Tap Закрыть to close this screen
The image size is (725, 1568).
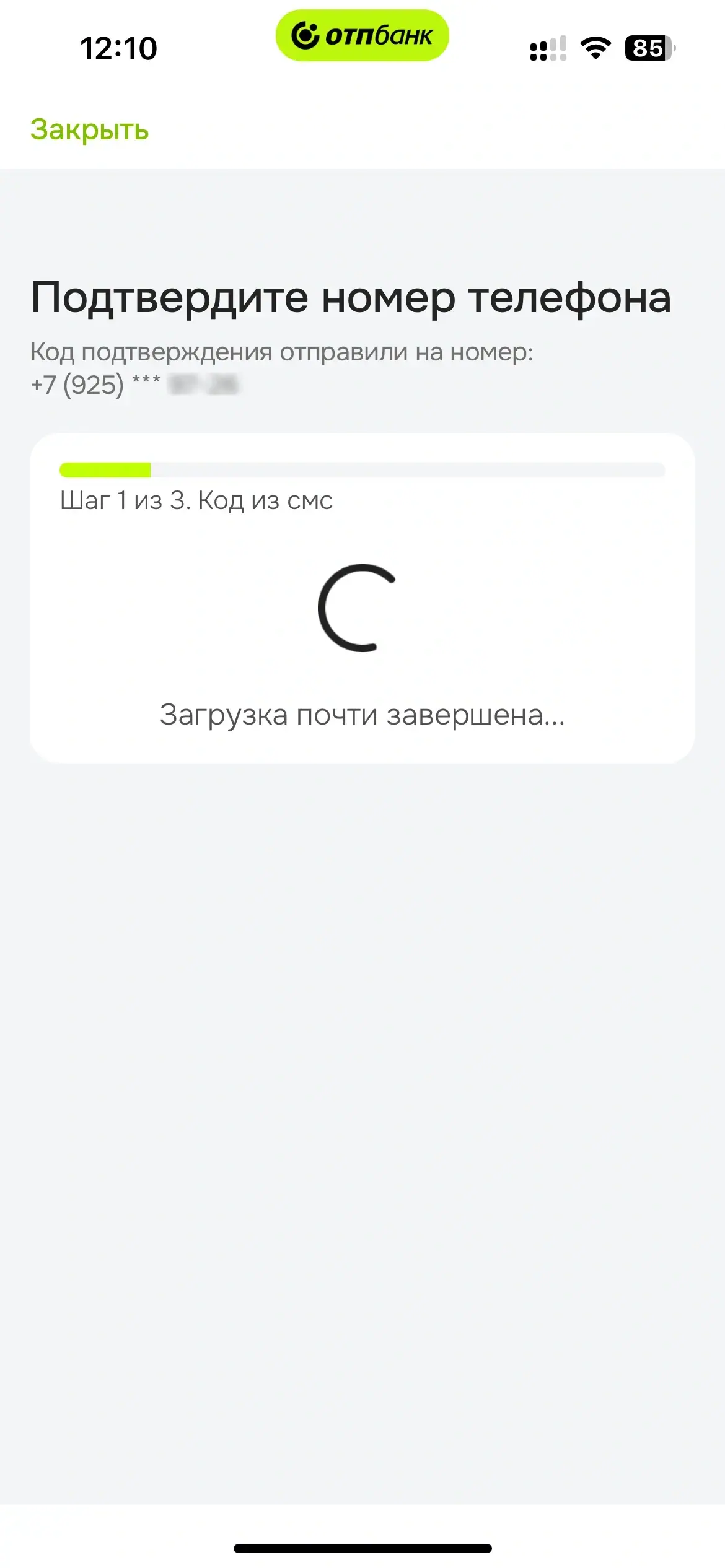90,130
